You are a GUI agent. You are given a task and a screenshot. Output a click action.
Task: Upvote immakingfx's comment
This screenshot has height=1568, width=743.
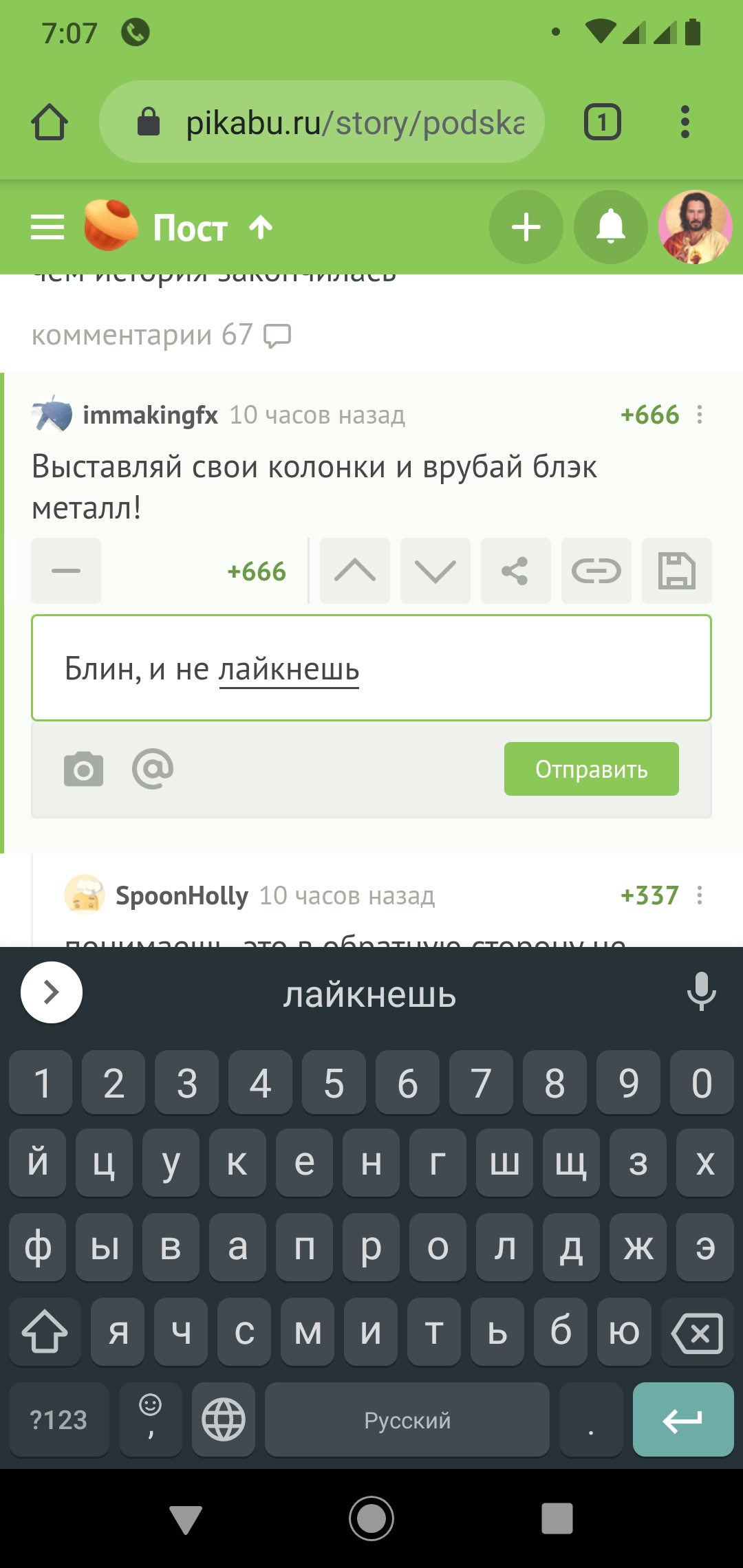coord(354,571)
